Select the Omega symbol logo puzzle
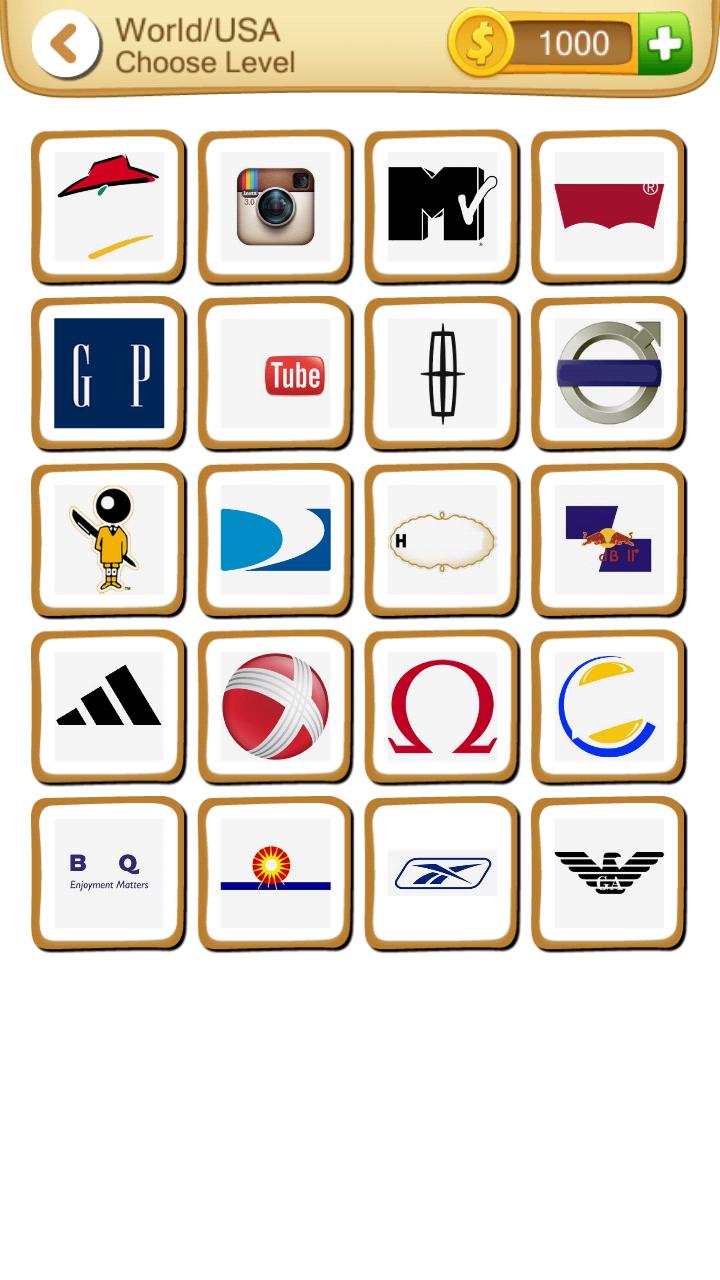 (441, 706)
